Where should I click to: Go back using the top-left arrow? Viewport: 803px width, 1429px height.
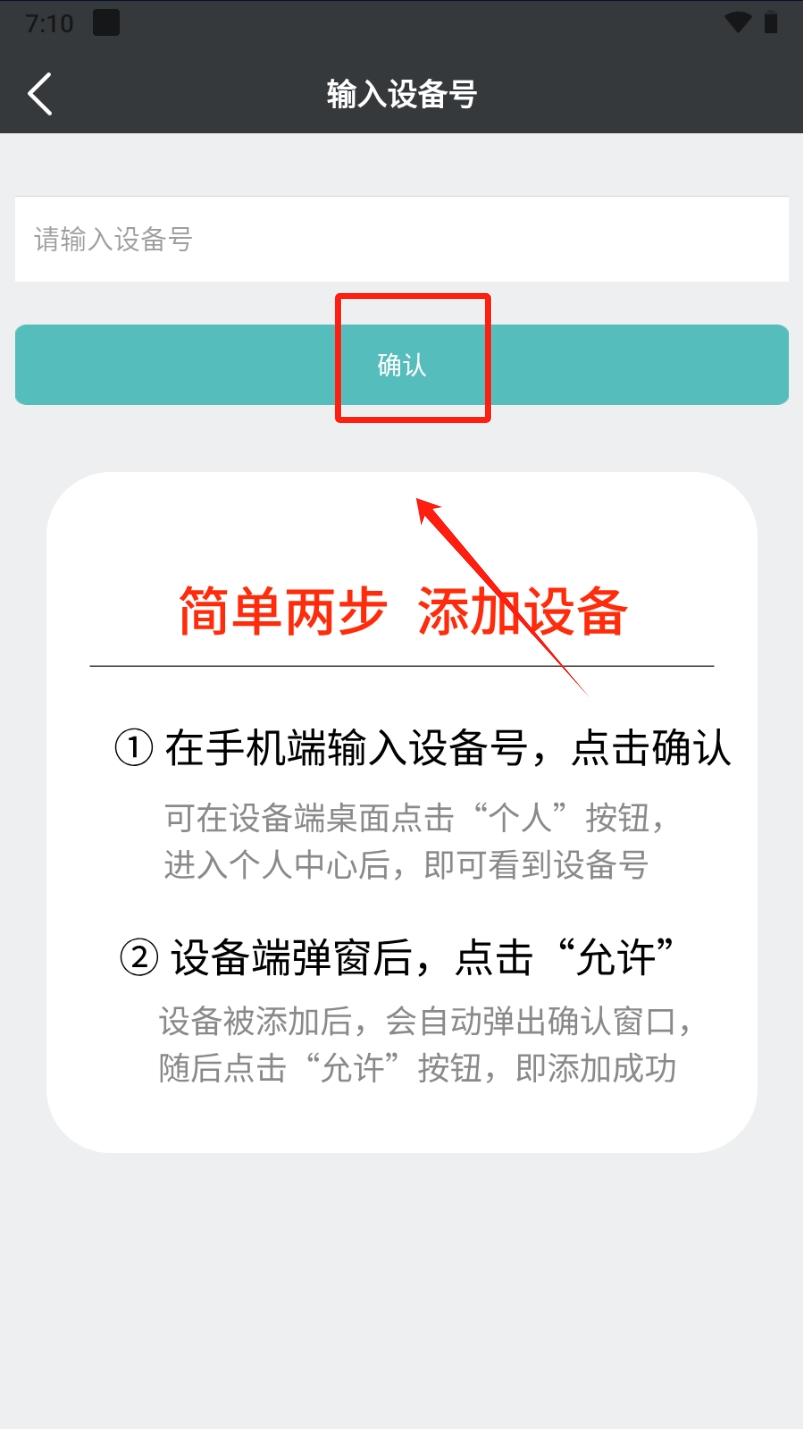click(x=40, y=94)
